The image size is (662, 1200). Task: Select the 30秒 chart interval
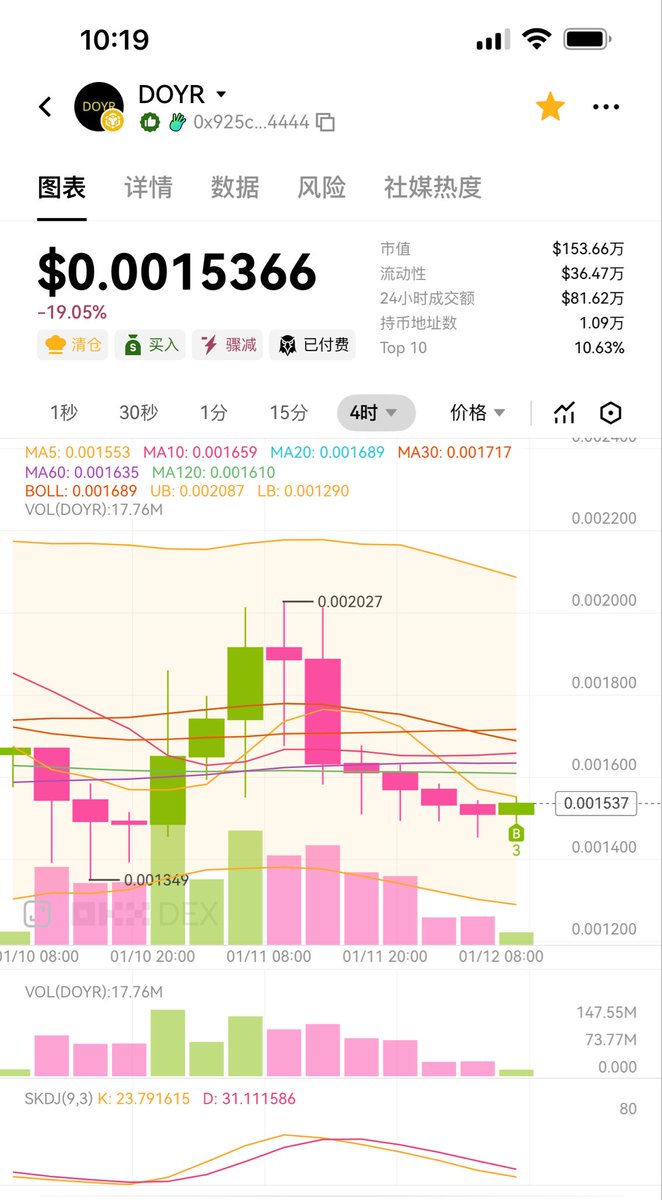point(138,412)
